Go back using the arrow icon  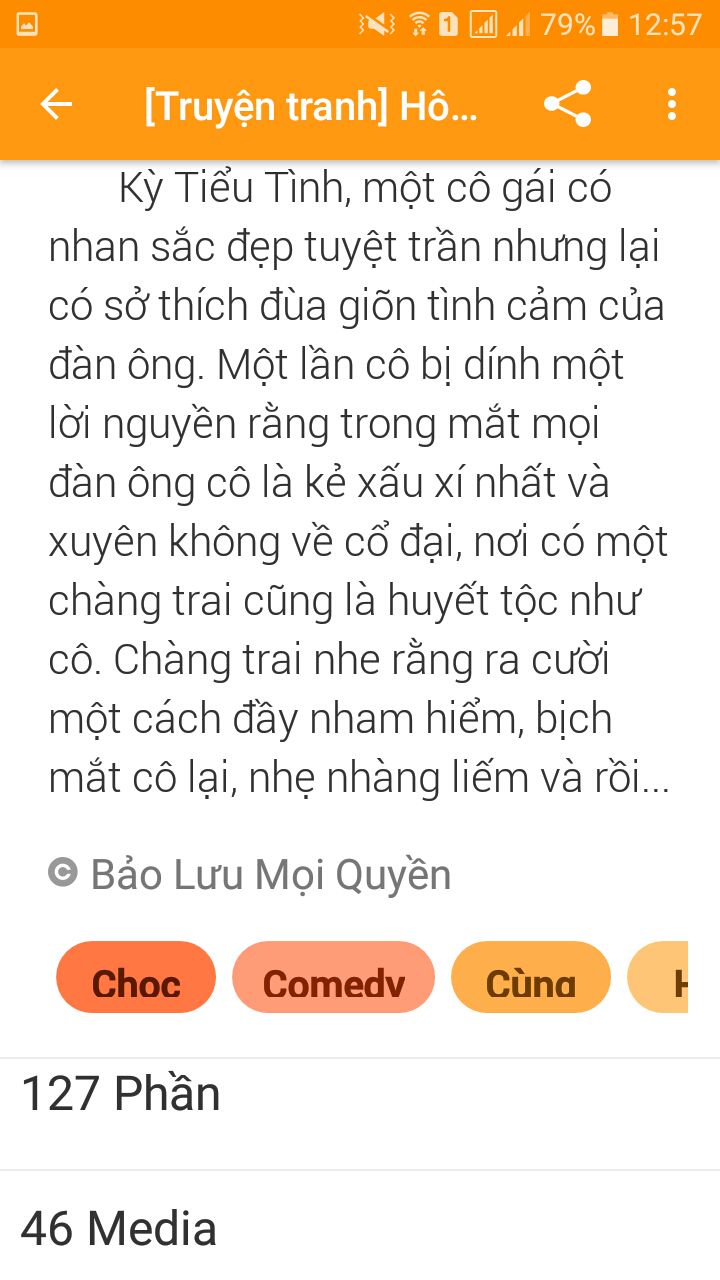pyautogui.click(x=56, y=104)
